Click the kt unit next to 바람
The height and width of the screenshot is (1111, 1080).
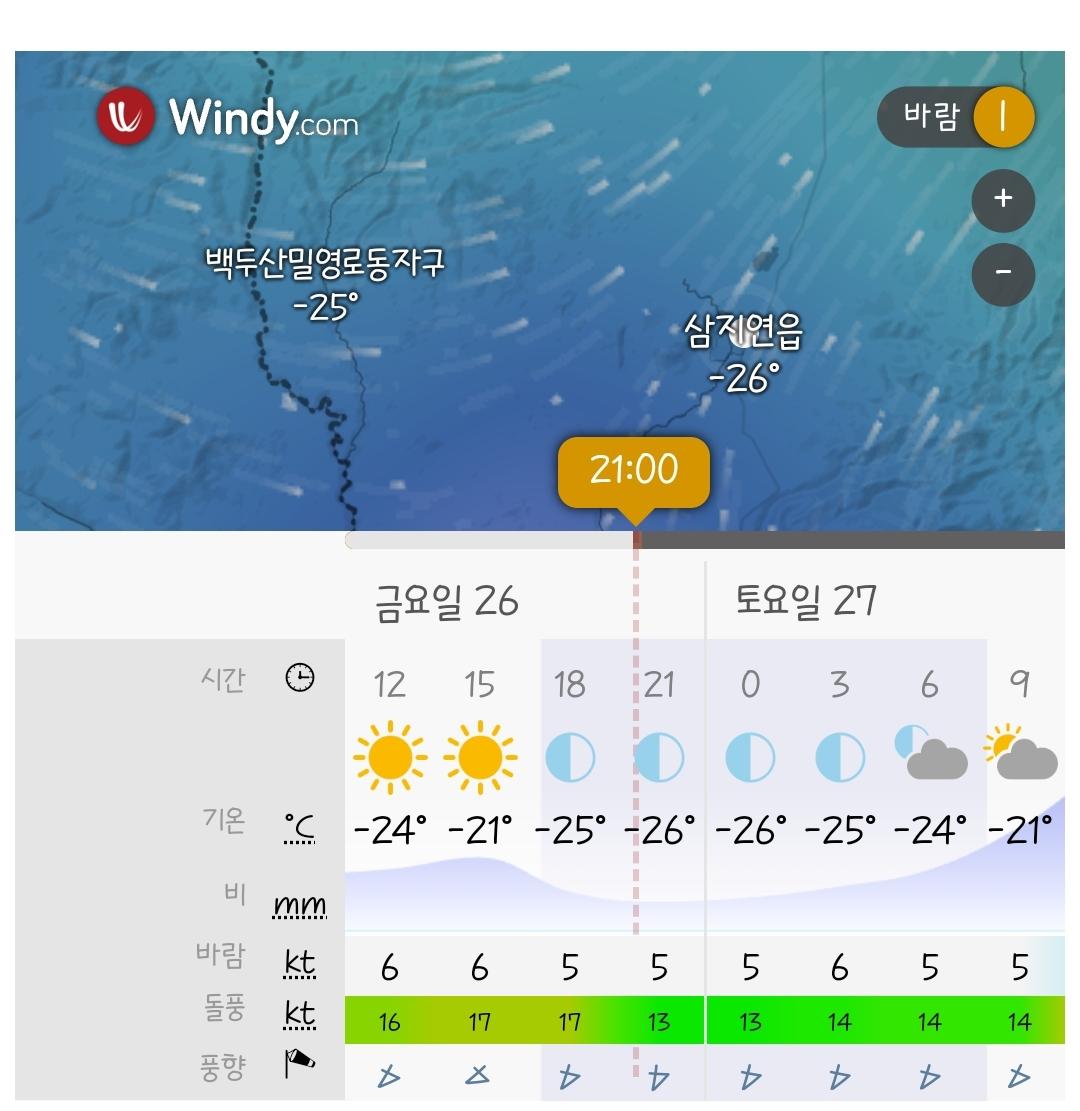tap(300, 963)
